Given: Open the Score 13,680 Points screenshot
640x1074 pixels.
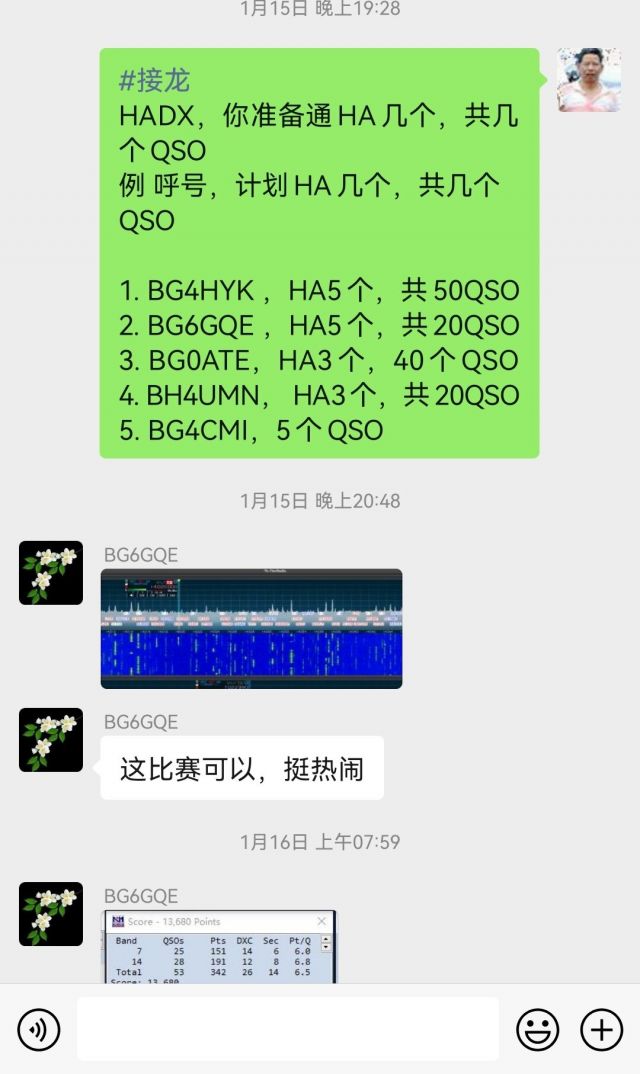Looking at the screenshot, I should pos(221,946).
